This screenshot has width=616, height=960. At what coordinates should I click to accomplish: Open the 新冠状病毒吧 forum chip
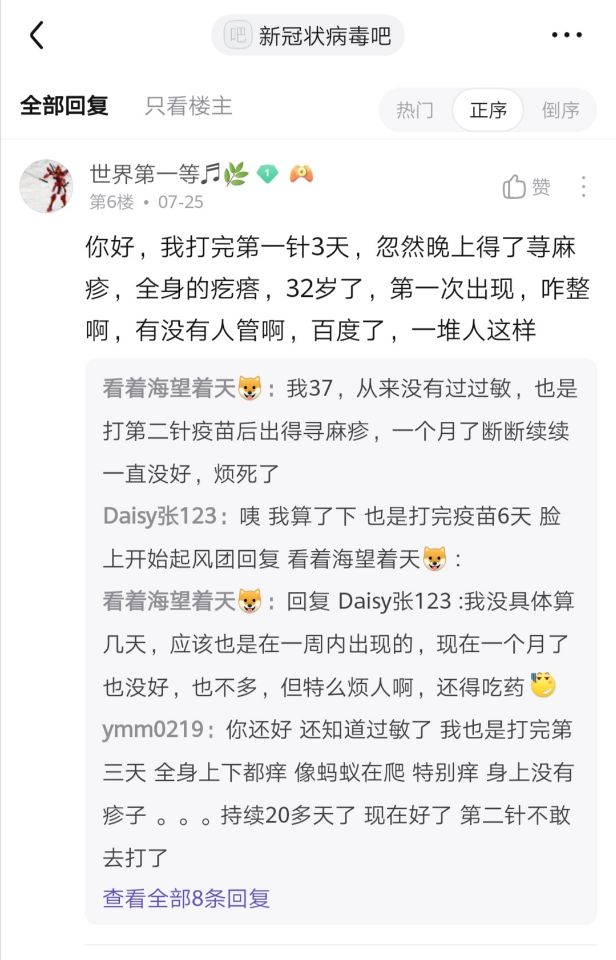(308, 36)
